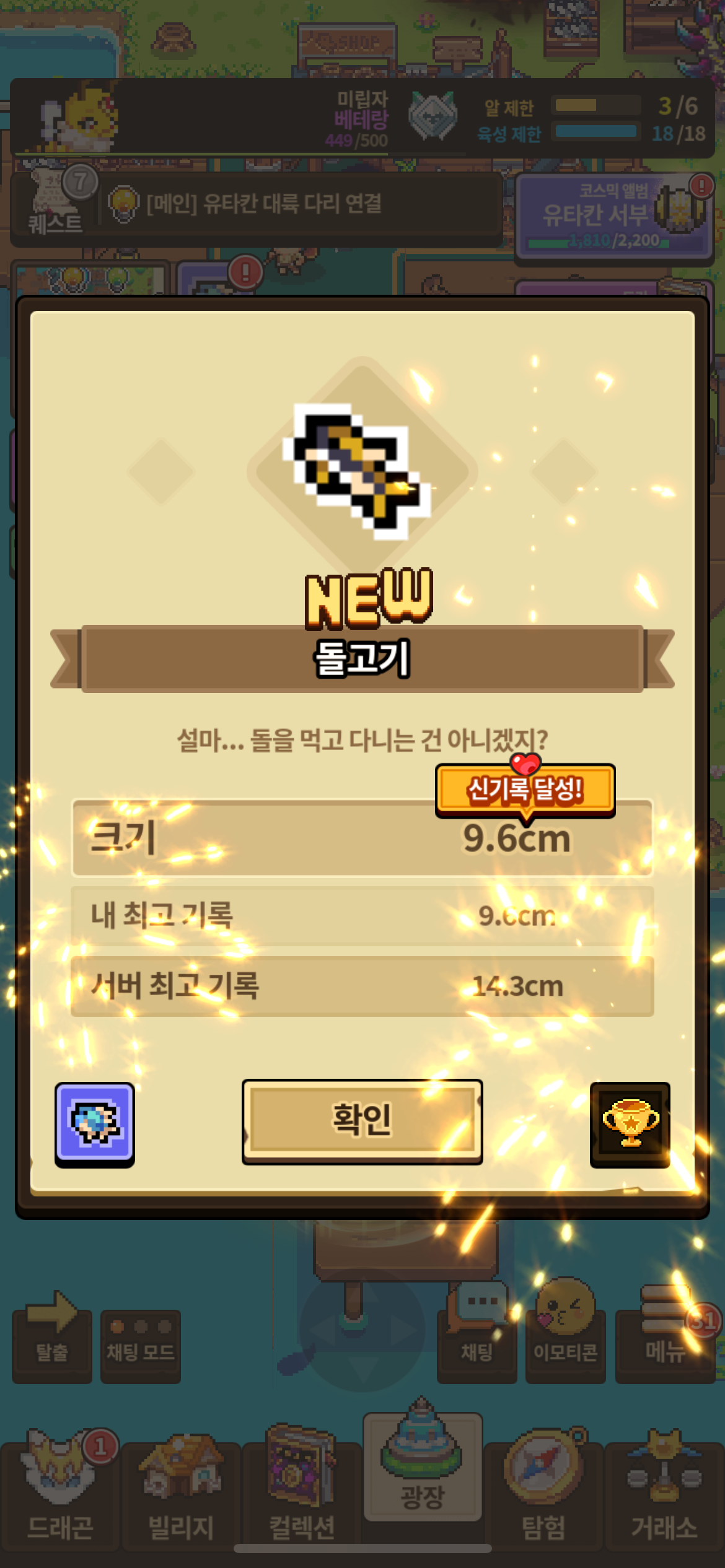Viewport: 725px width, 1568px height.
Task: Confirm the new record with 확인
Action: coord(362,1122)
